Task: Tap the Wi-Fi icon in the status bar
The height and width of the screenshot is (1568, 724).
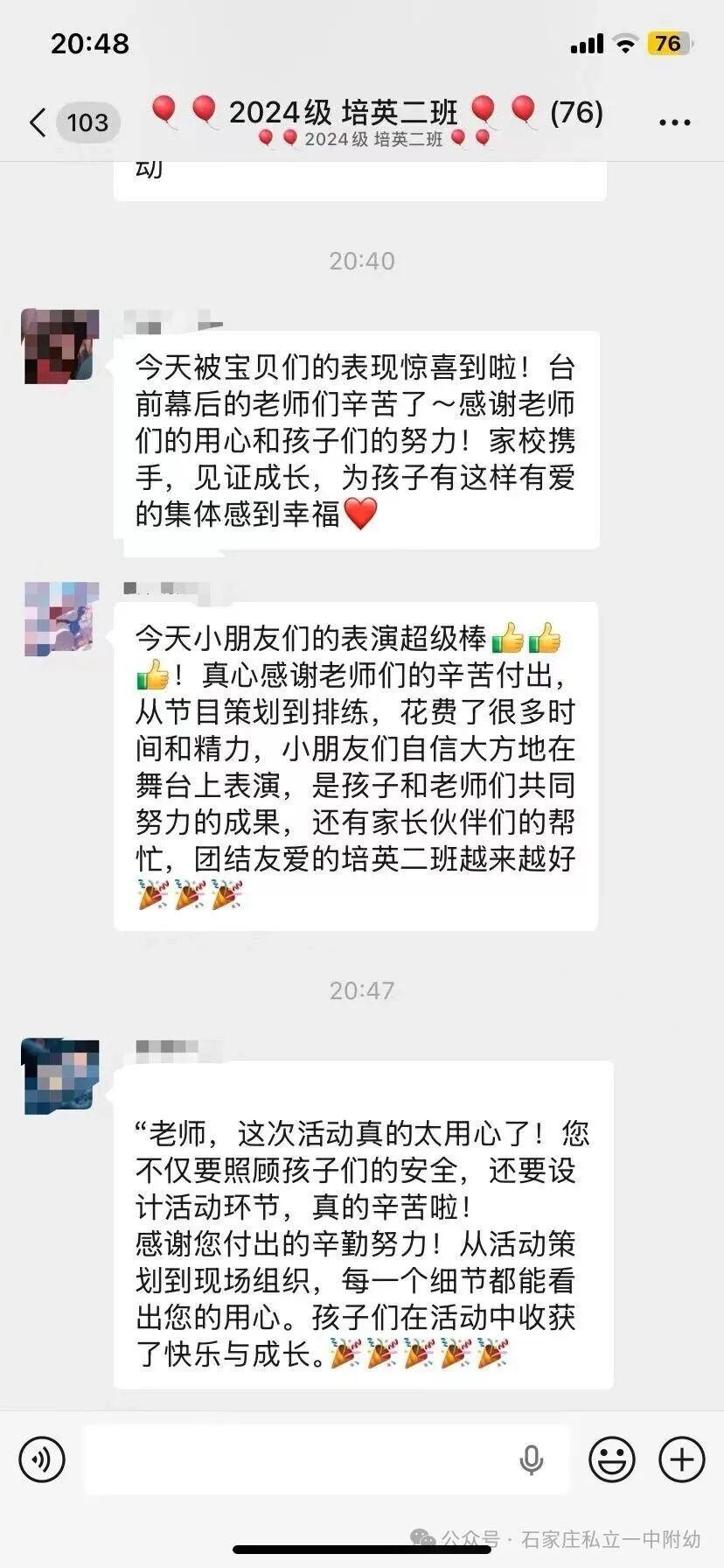Action: click(624, 42)
